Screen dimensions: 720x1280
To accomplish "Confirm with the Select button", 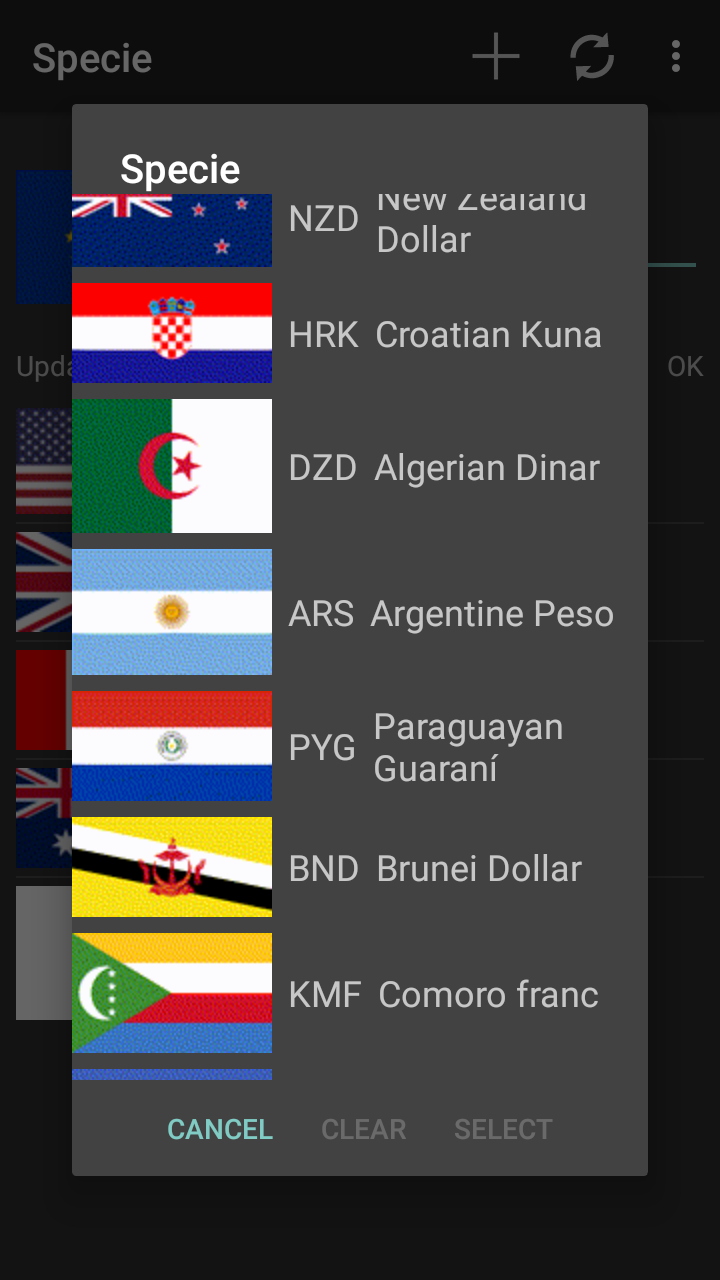I will click(503, 1129).
